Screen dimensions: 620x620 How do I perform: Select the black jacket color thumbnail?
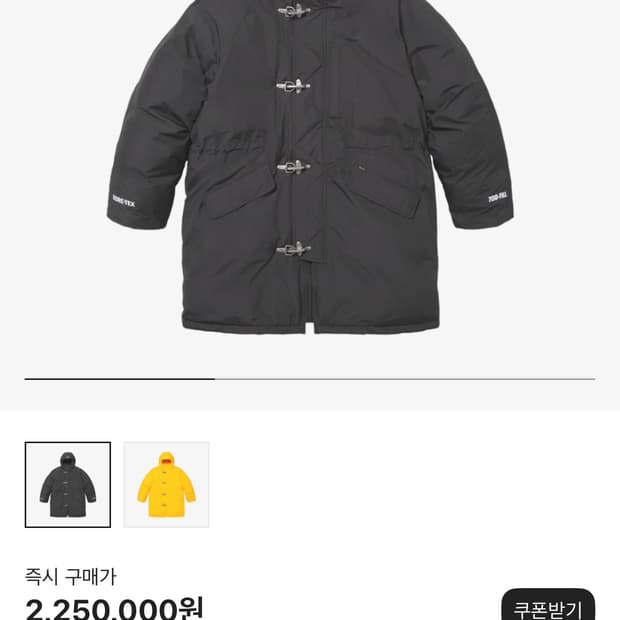(x=68, y=485)
